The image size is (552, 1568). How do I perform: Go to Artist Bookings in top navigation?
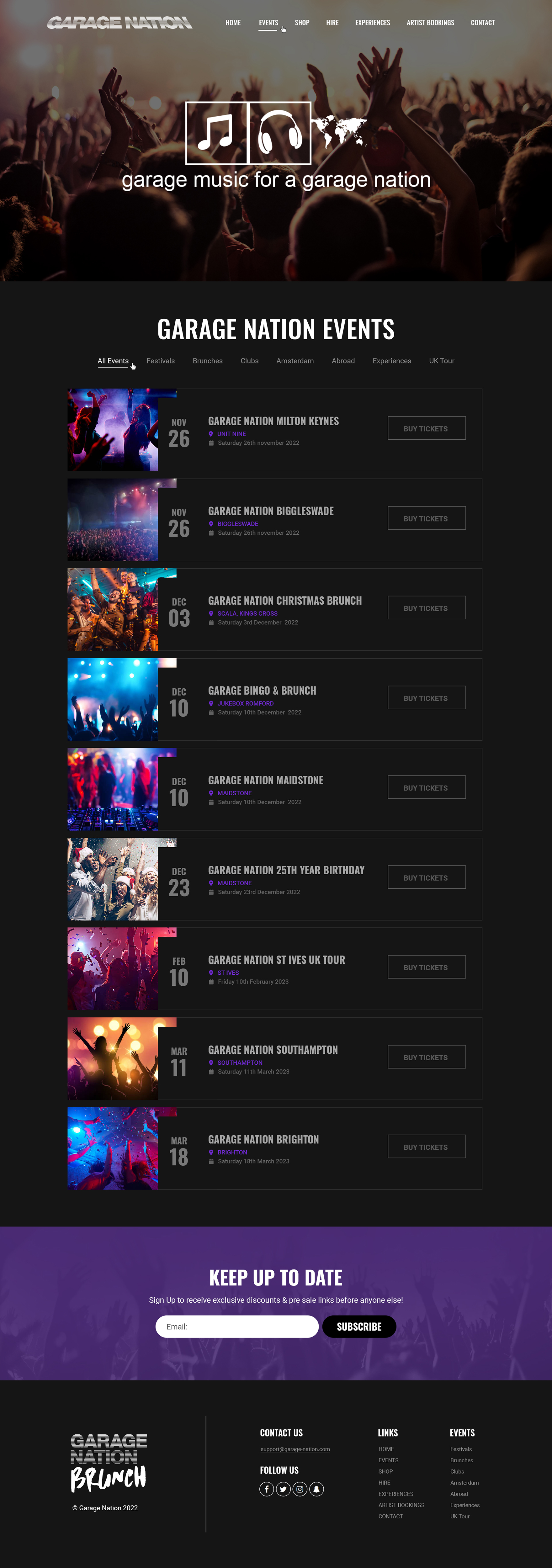(x=430, y=23)
